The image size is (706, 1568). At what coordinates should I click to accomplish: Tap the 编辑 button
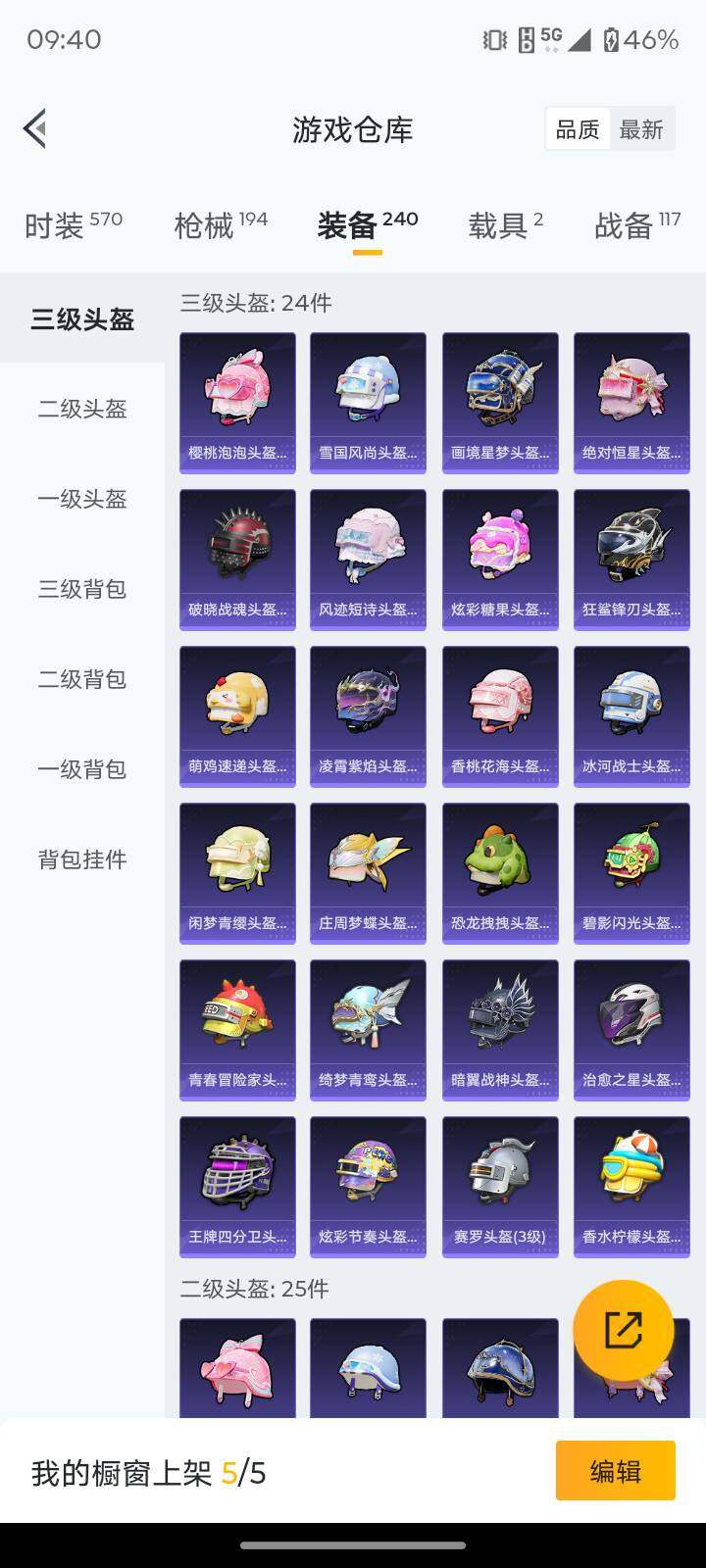click(614, 1470)
